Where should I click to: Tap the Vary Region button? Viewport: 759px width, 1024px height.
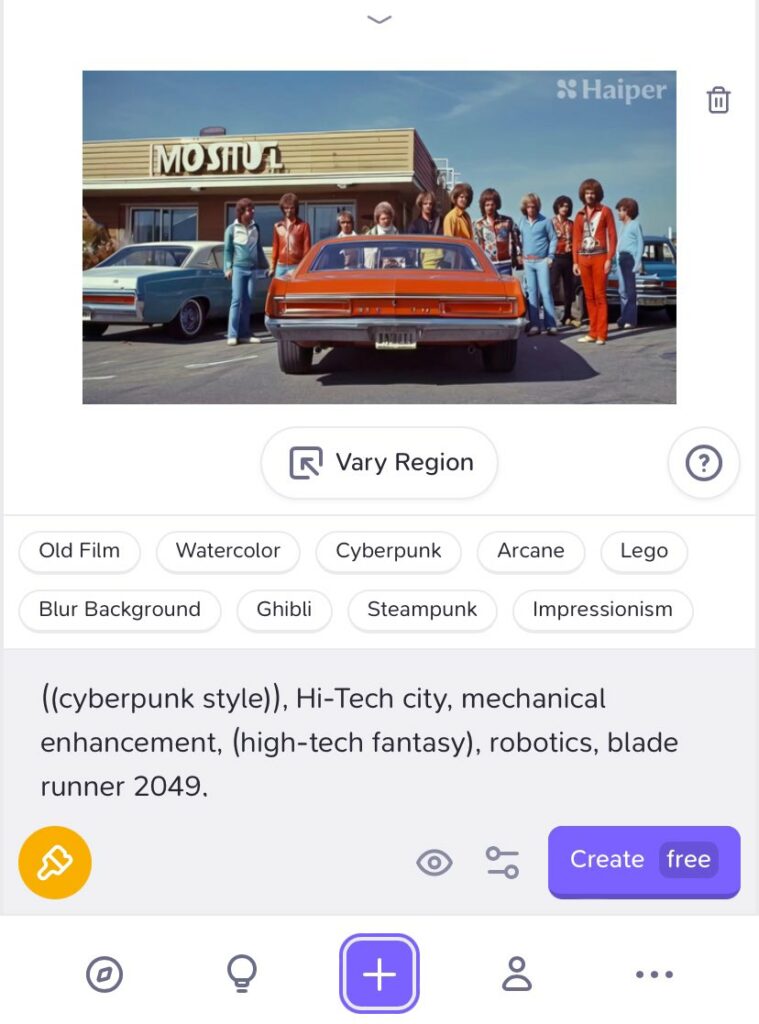(379, 462)
